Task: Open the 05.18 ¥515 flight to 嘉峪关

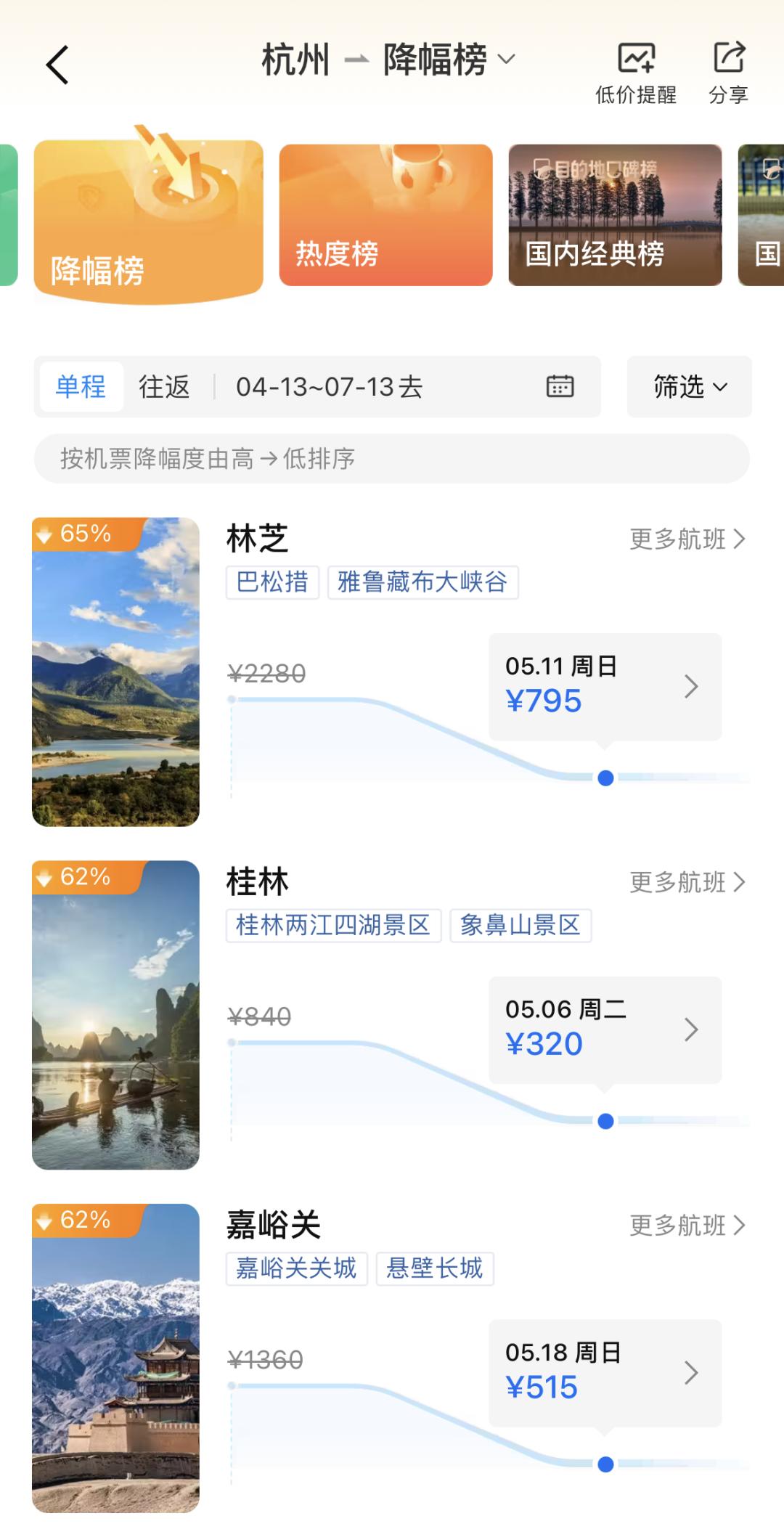Action: pos(605,1374)
